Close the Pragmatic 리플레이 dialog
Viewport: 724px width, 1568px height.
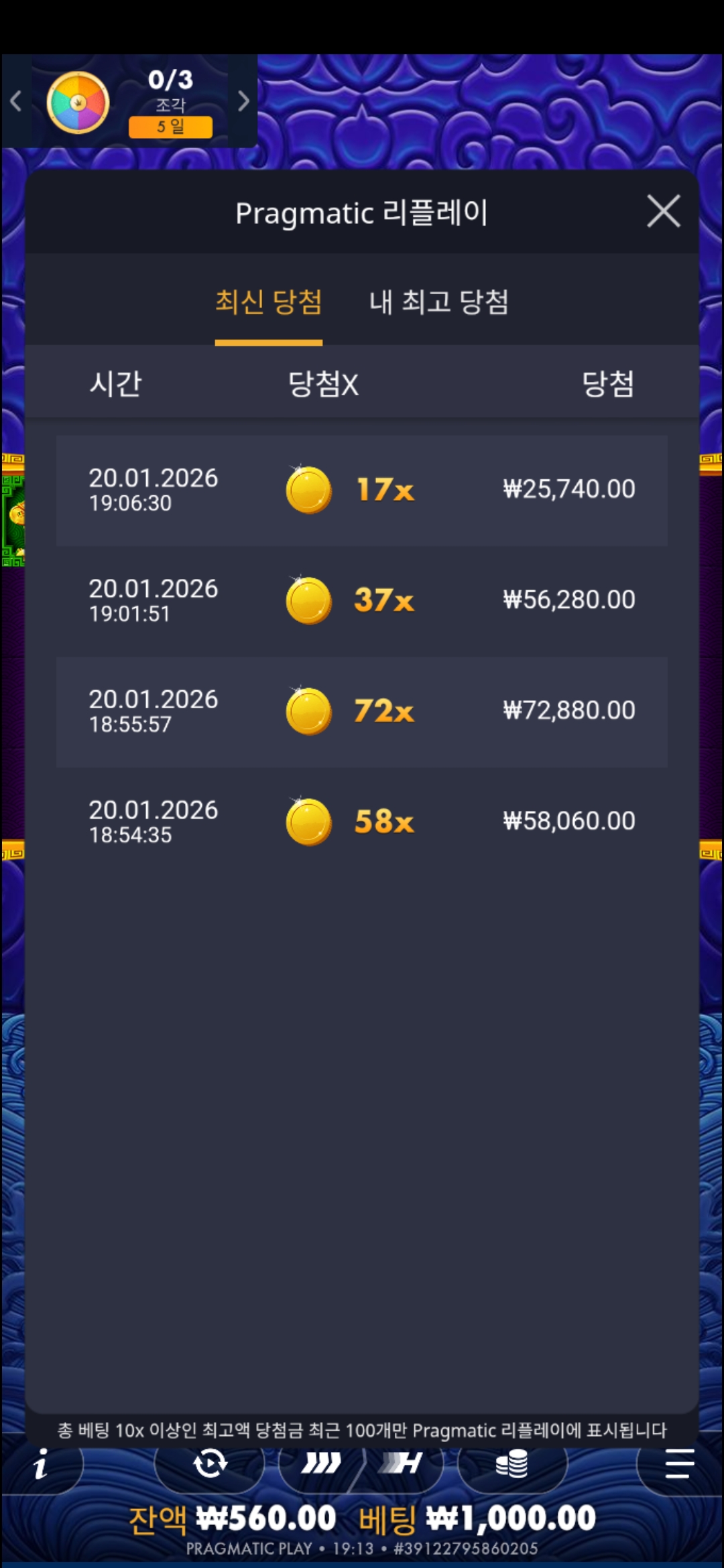point(664,212)
